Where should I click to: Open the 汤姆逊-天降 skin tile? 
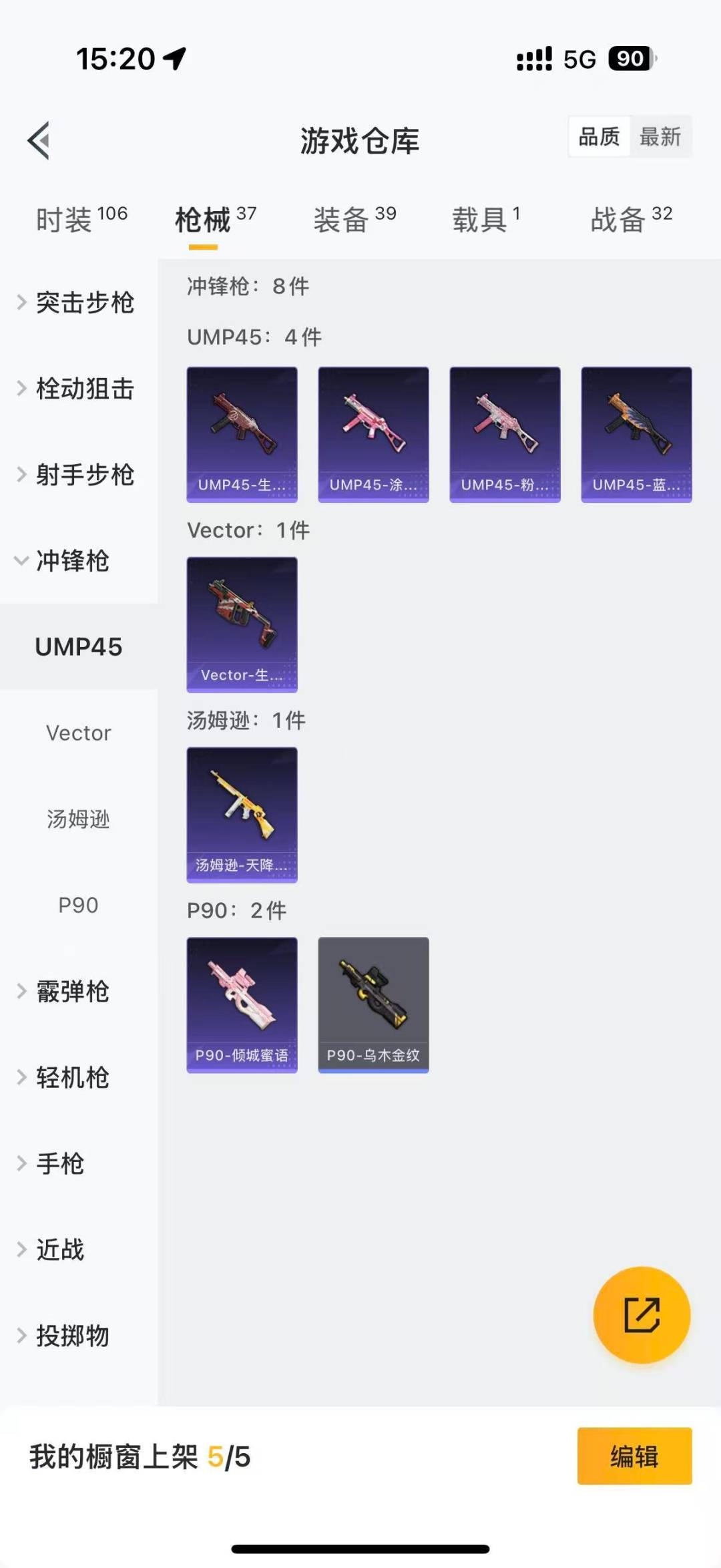(x=242, y=815)
